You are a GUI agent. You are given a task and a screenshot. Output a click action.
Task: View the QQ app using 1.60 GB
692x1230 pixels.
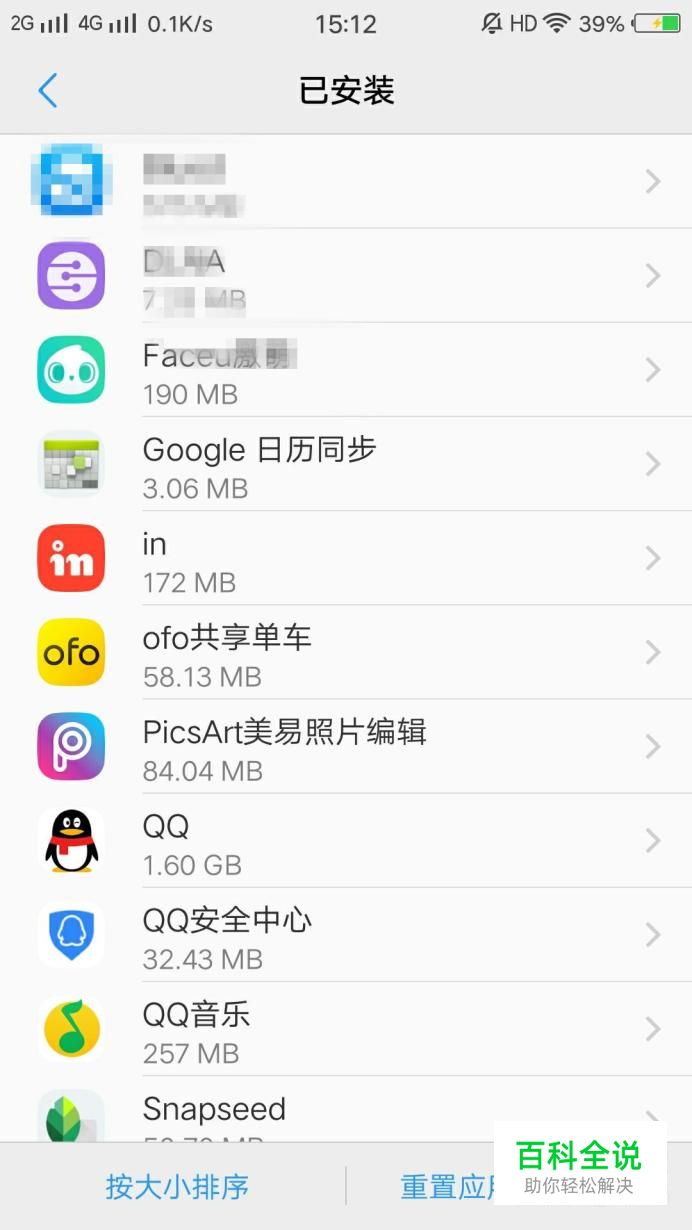click(346, 840)
